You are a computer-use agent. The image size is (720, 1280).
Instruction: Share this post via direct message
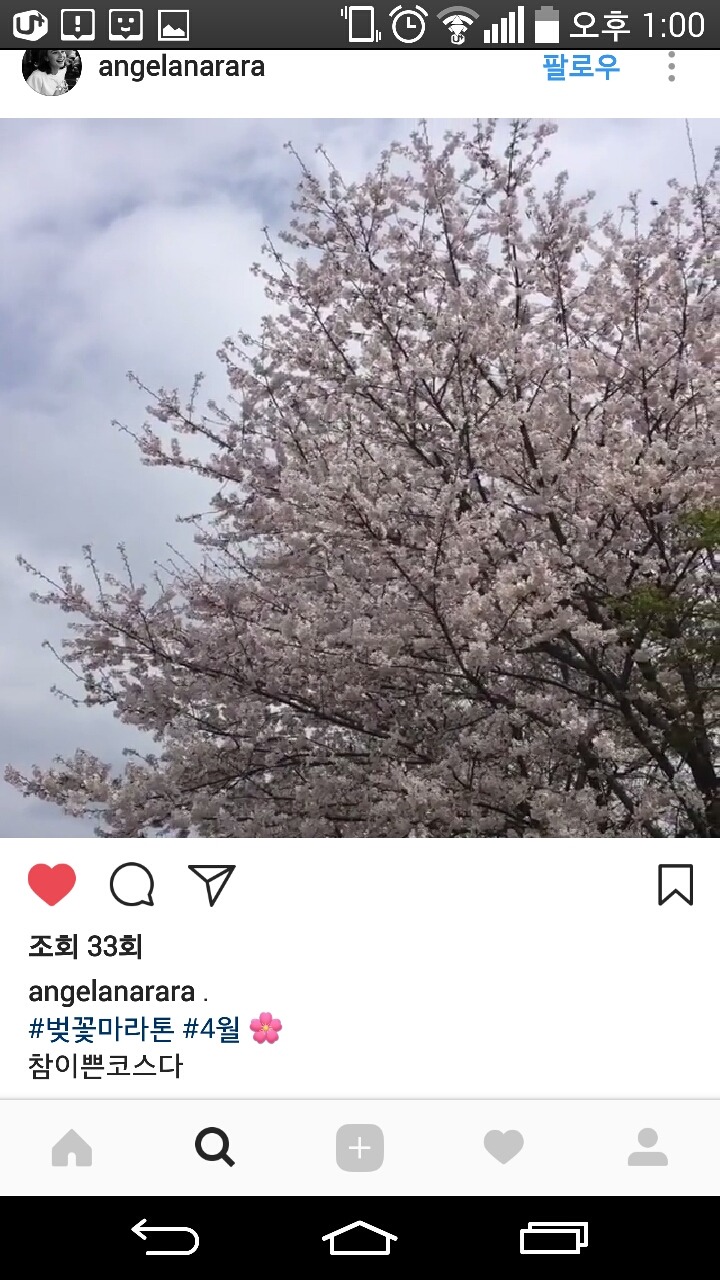coord(211,885)
